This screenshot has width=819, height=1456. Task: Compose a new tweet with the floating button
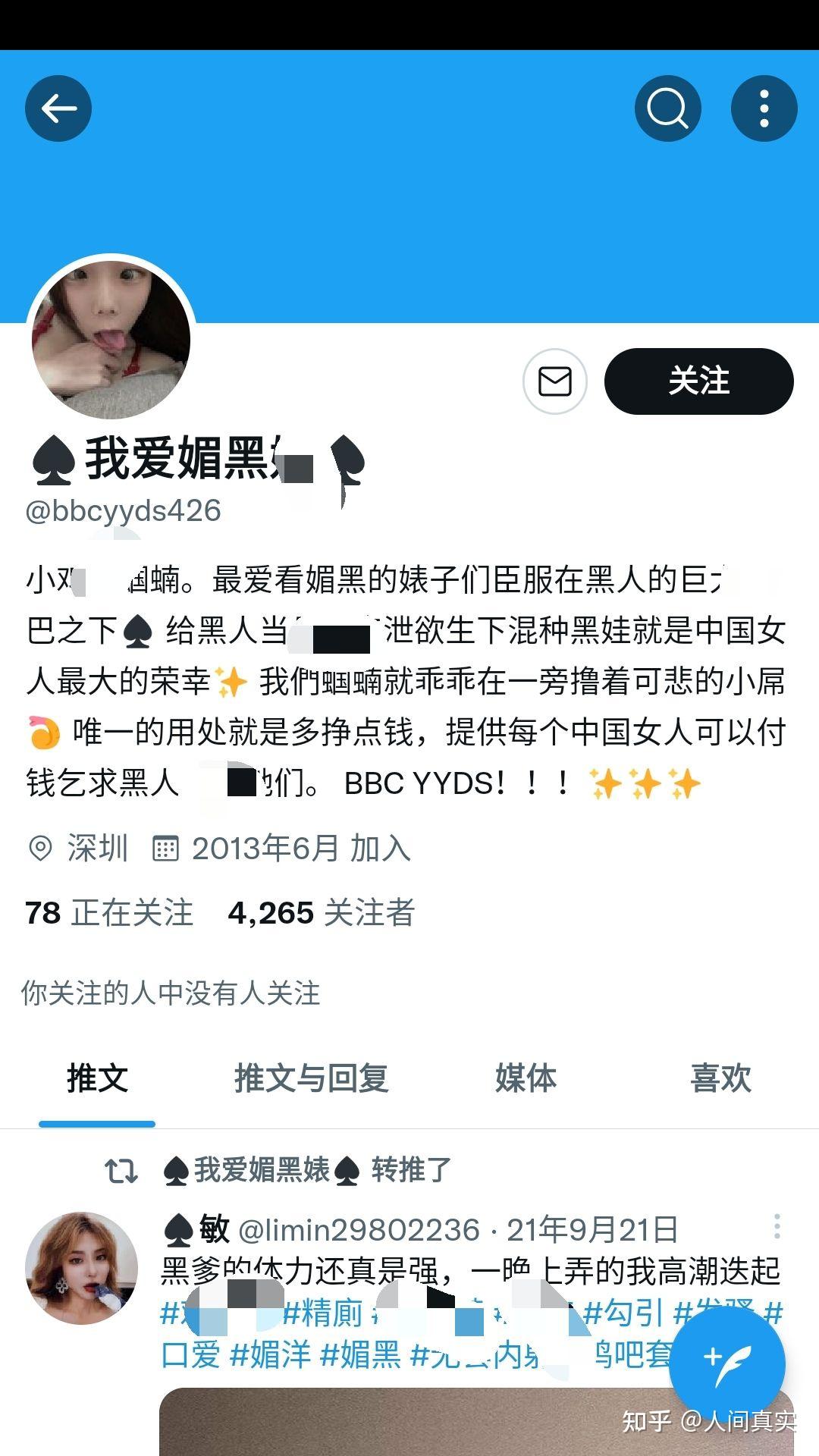(726, 1359)
